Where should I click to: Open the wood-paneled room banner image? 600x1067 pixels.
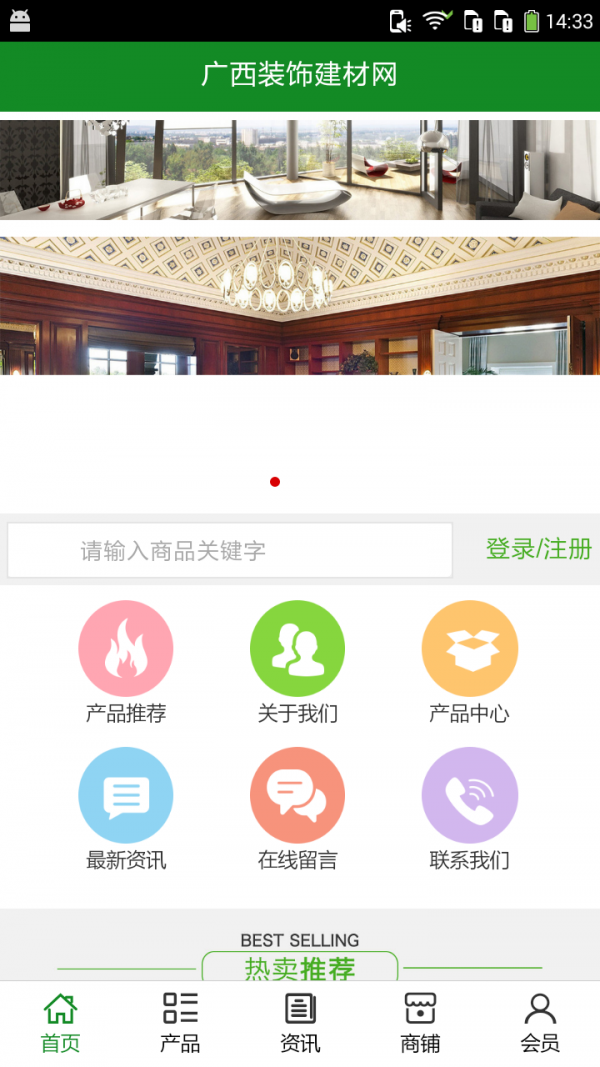(300, 306)
